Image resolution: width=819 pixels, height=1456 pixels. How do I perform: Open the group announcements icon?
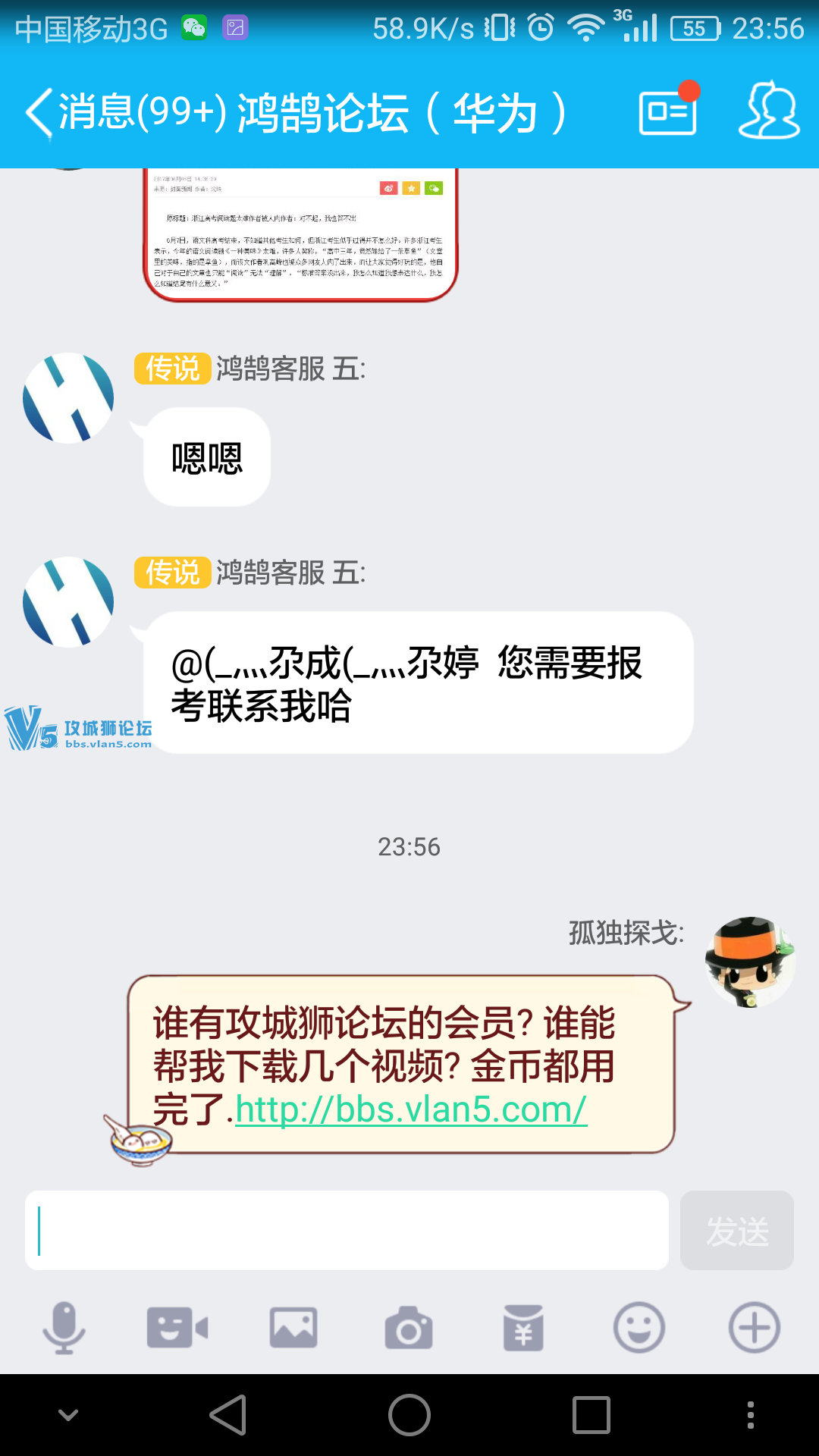668,112
